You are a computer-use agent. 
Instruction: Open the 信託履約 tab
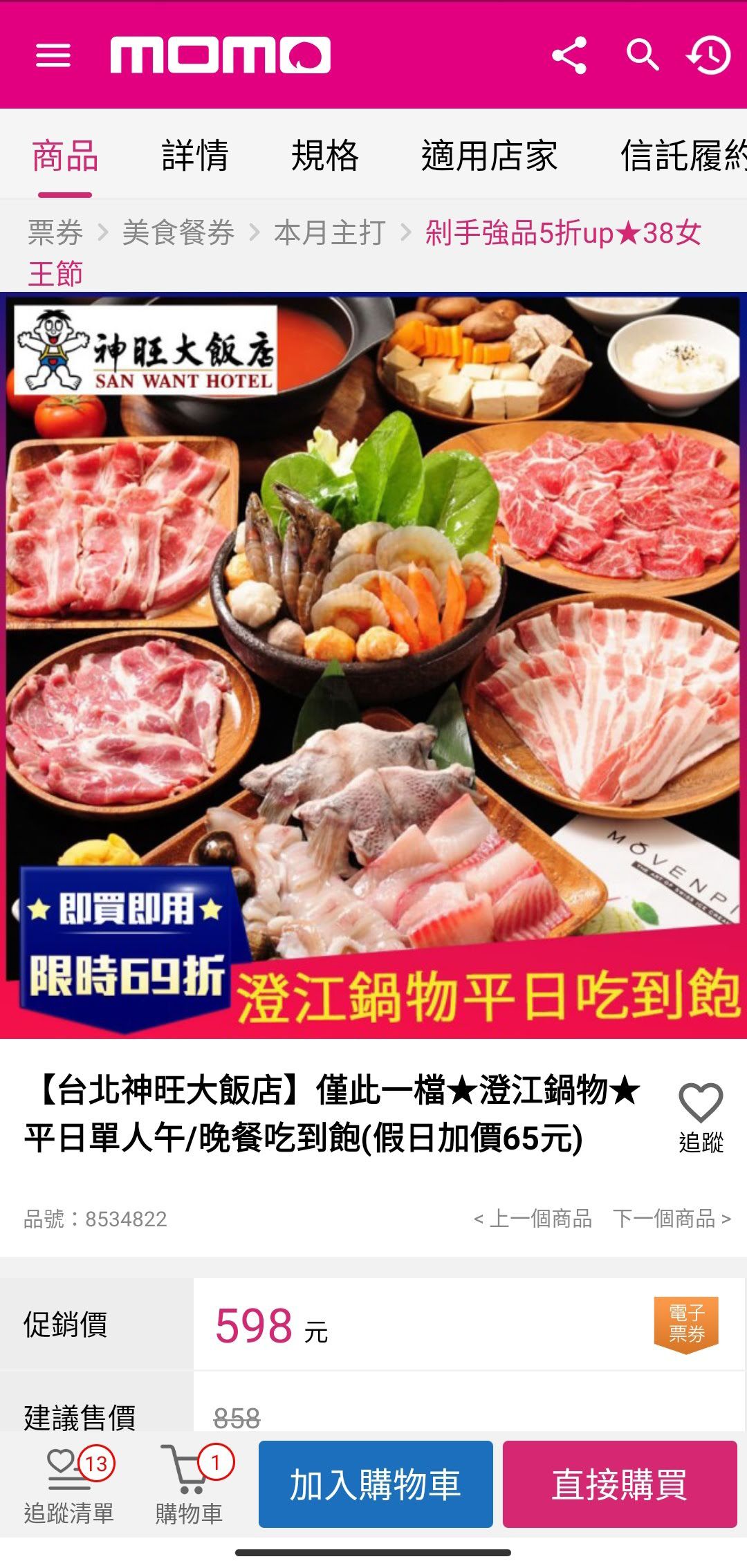pos(681,156)
